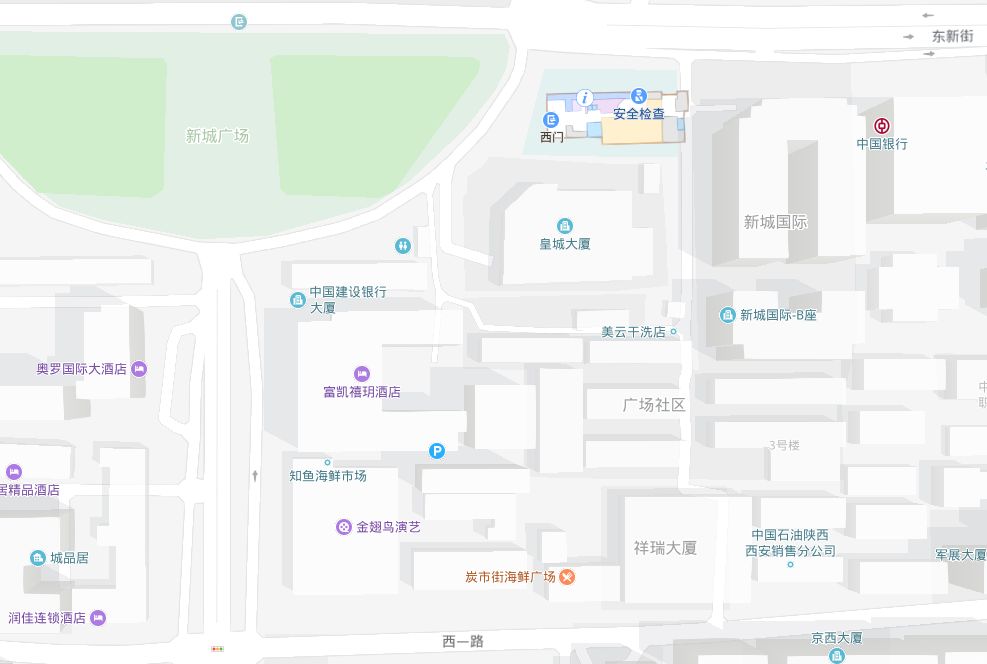
Task: Tap the 美云干洗店 shop marker
Action: 673,332
